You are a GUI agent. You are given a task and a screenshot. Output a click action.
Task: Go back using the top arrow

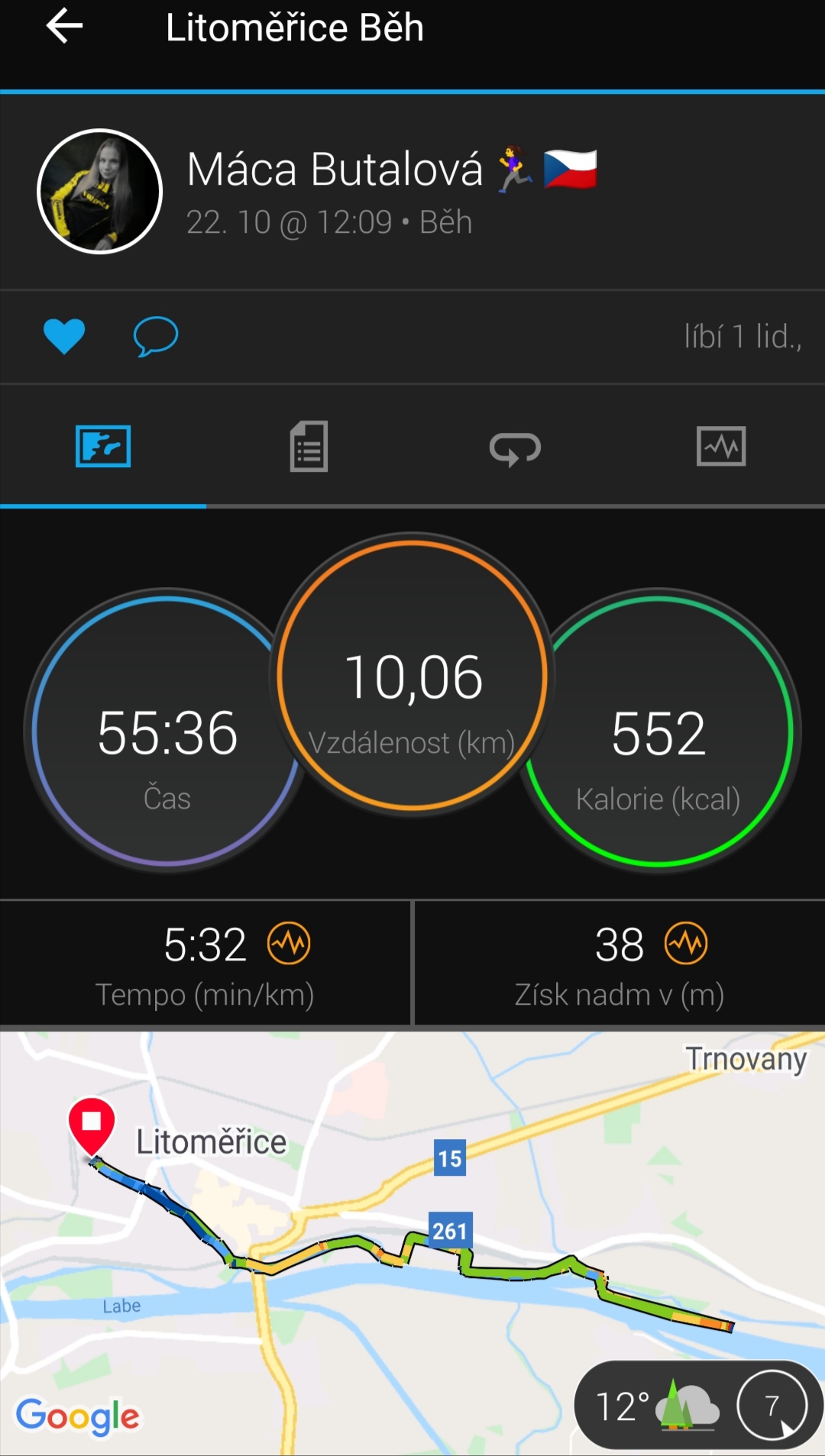64,27
